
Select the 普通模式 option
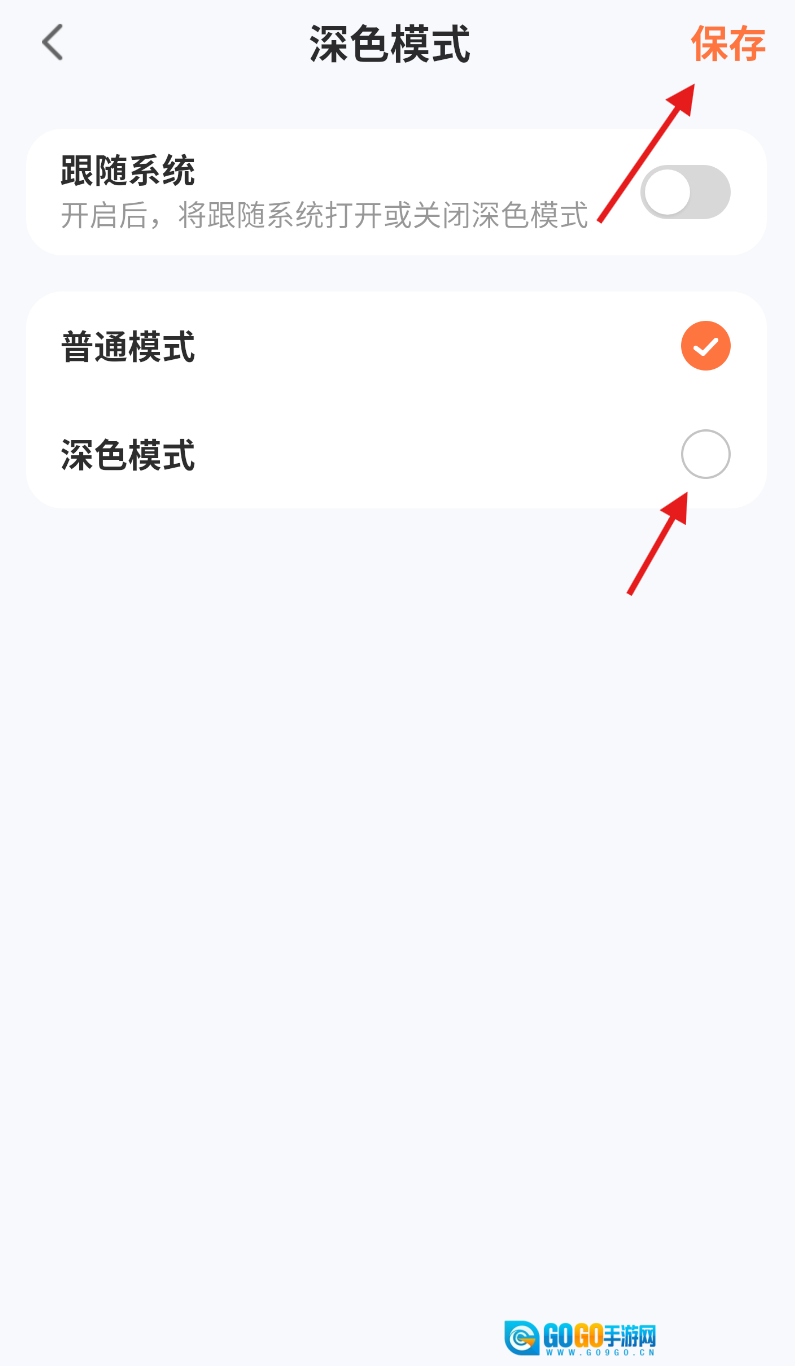pos(705,347)
